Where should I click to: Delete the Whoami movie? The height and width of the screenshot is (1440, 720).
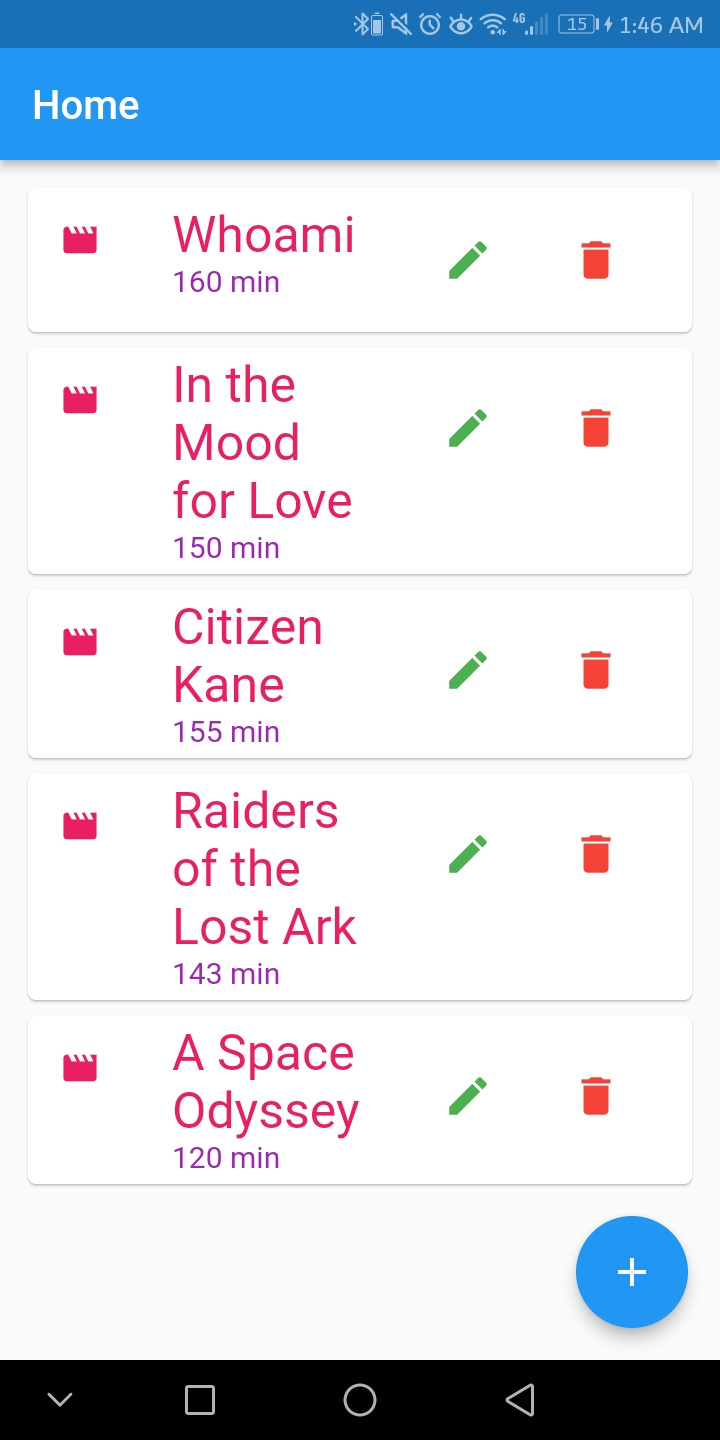point(595,260)
